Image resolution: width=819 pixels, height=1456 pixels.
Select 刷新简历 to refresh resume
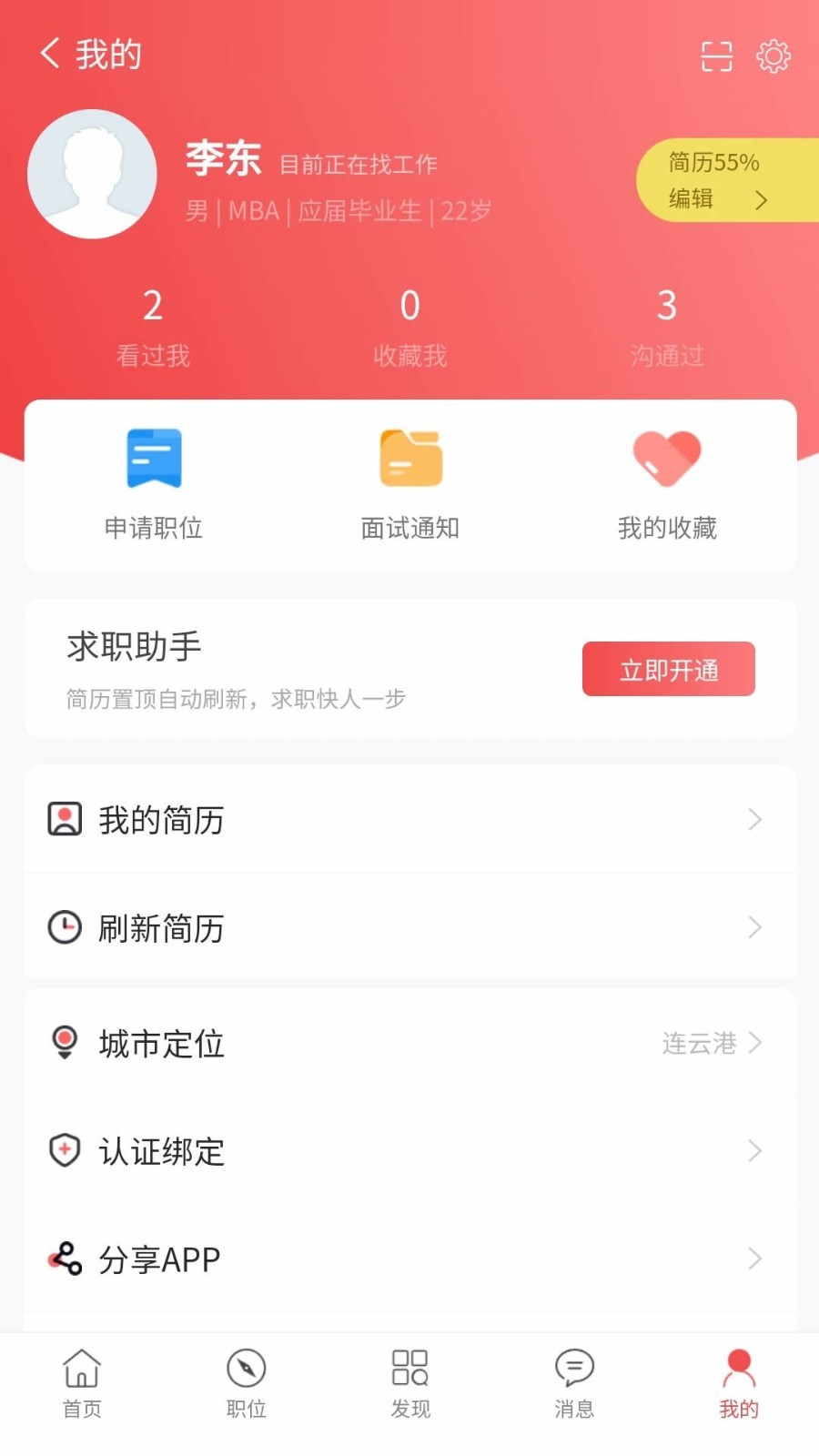tap(409, 927)
